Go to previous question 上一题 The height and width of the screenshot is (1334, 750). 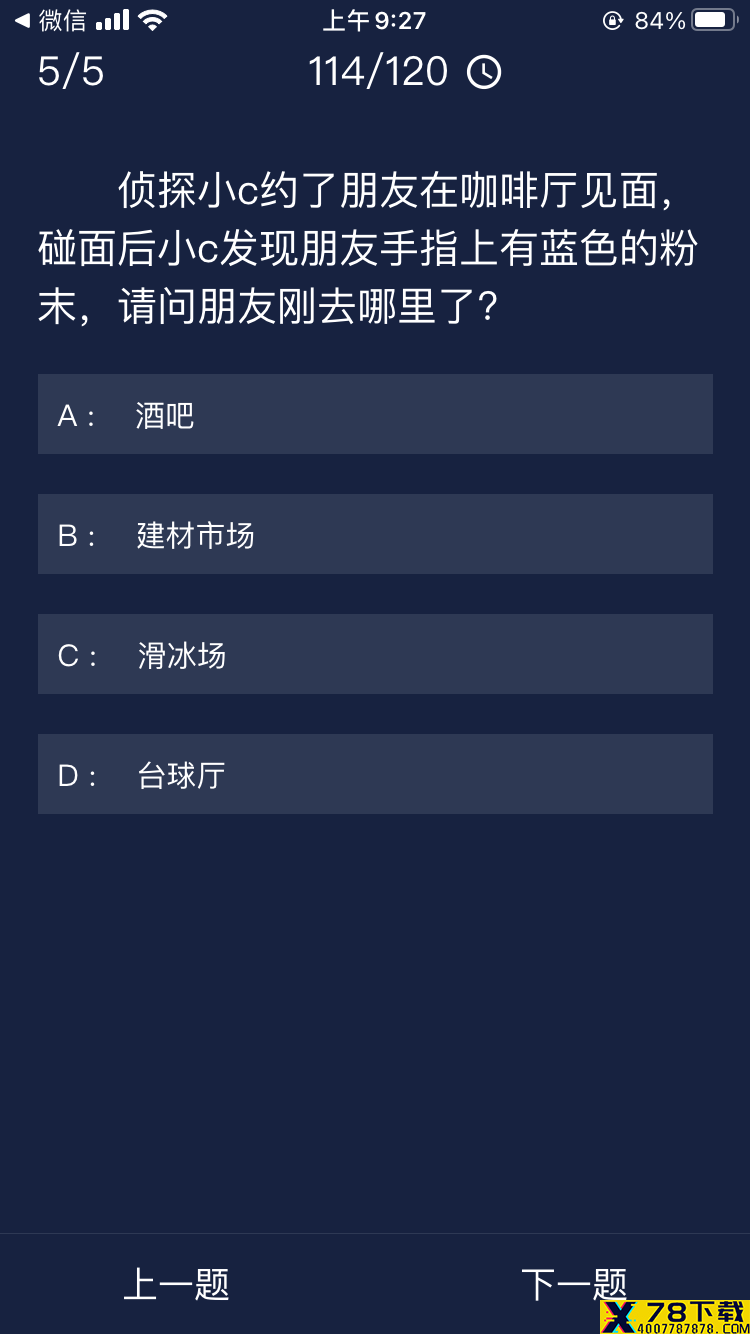pyautogui.click(x=176, y=1284)
